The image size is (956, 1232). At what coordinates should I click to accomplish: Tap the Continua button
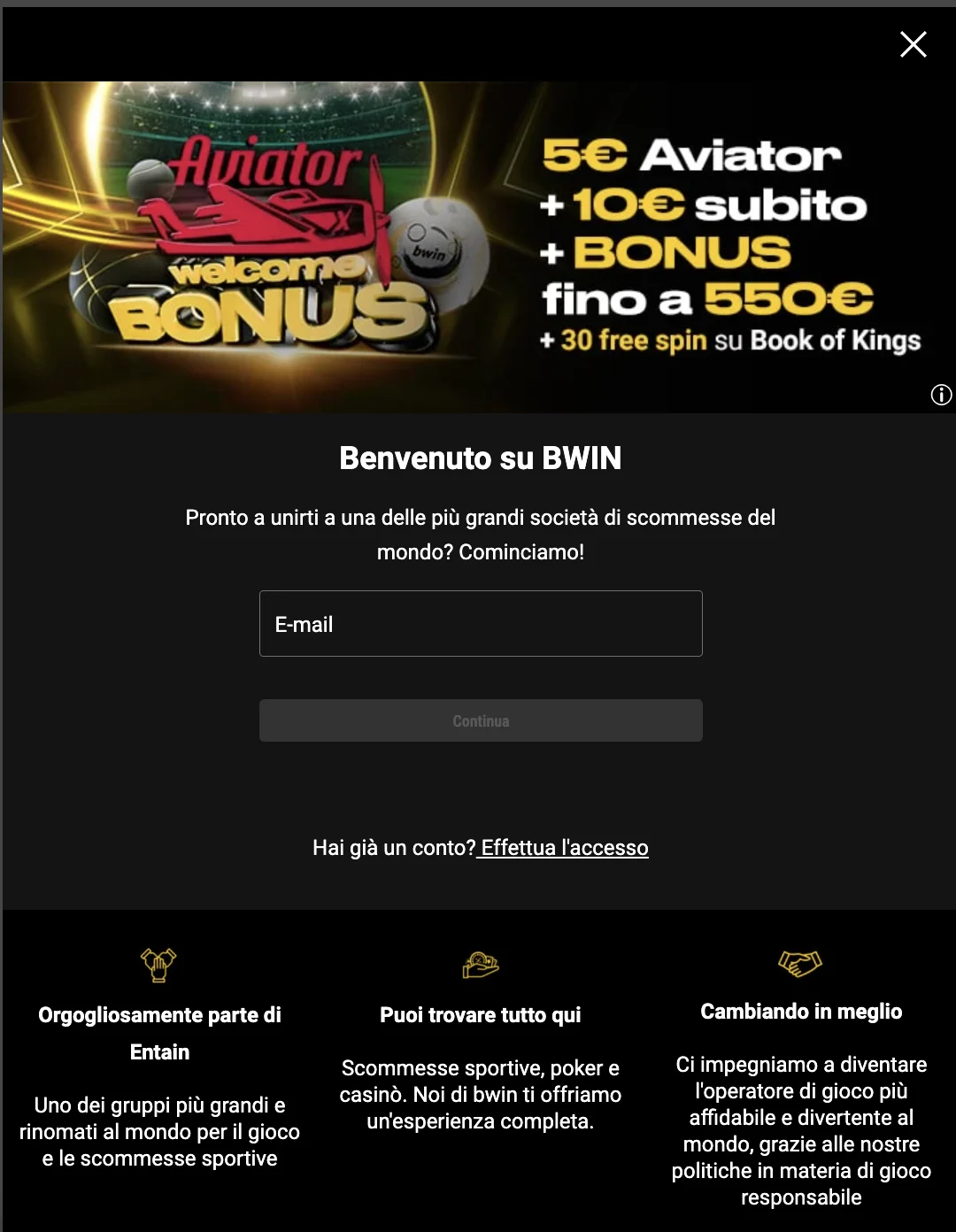(481, 720)
